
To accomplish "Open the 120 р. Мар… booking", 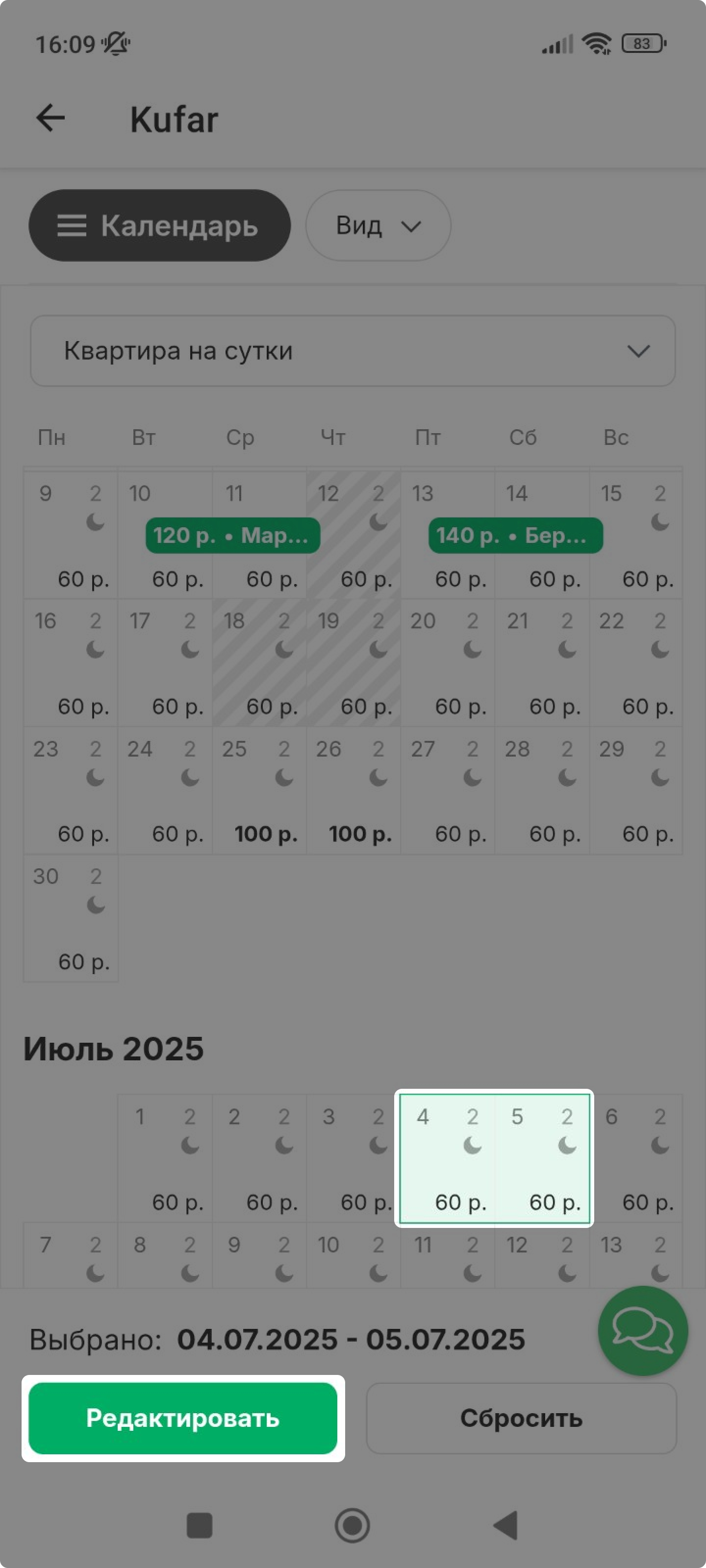I will 233,536.
